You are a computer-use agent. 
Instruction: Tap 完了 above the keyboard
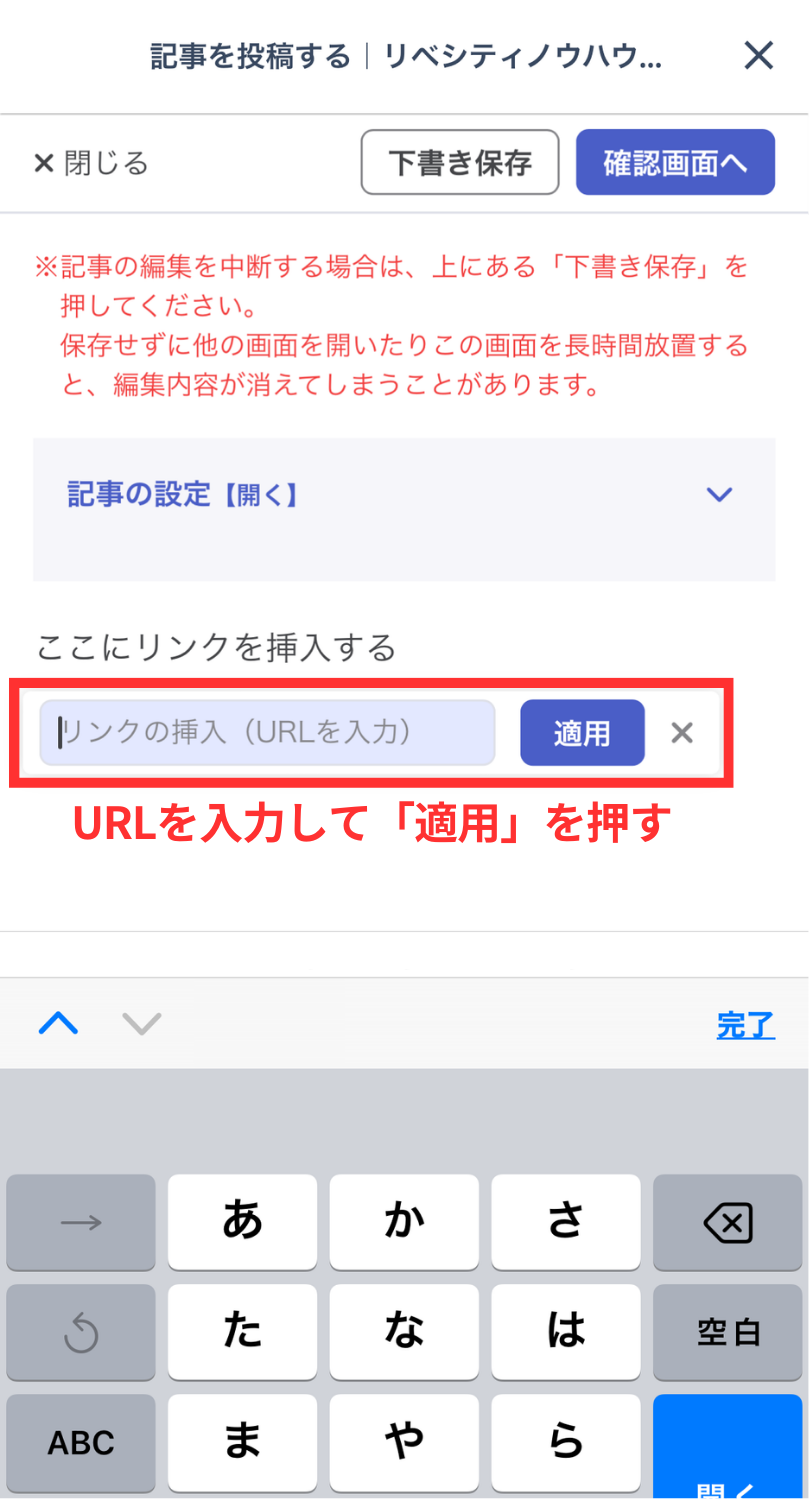tap(745, 1024)
